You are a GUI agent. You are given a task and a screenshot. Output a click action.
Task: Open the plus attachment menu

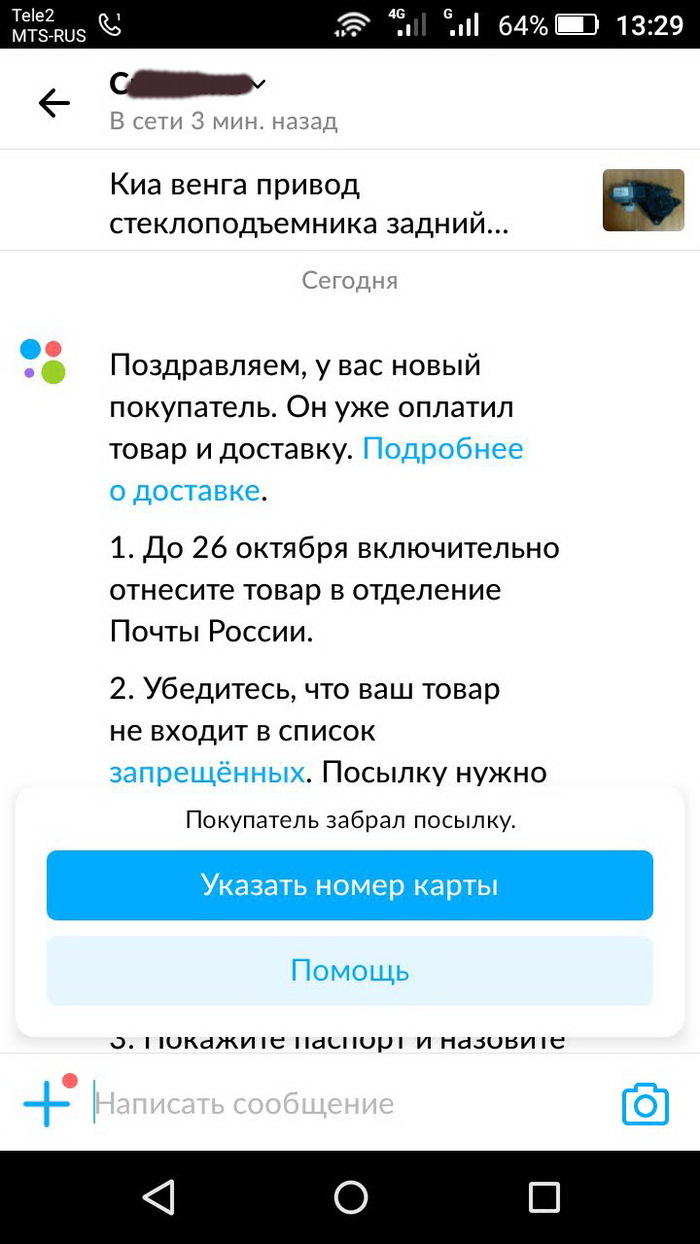click(x=47, y=1103)
